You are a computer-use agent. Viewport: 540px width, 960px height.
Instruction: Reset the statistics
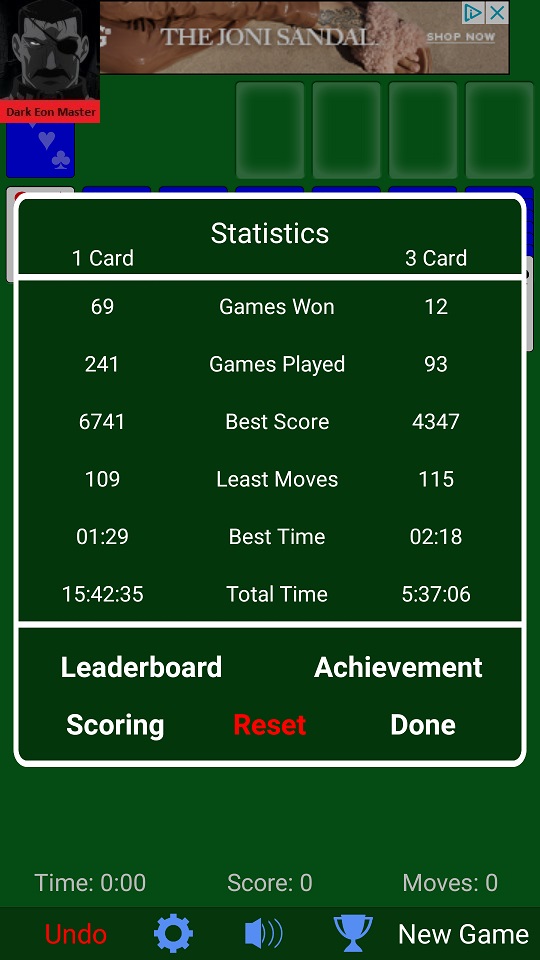pos(269,724)
